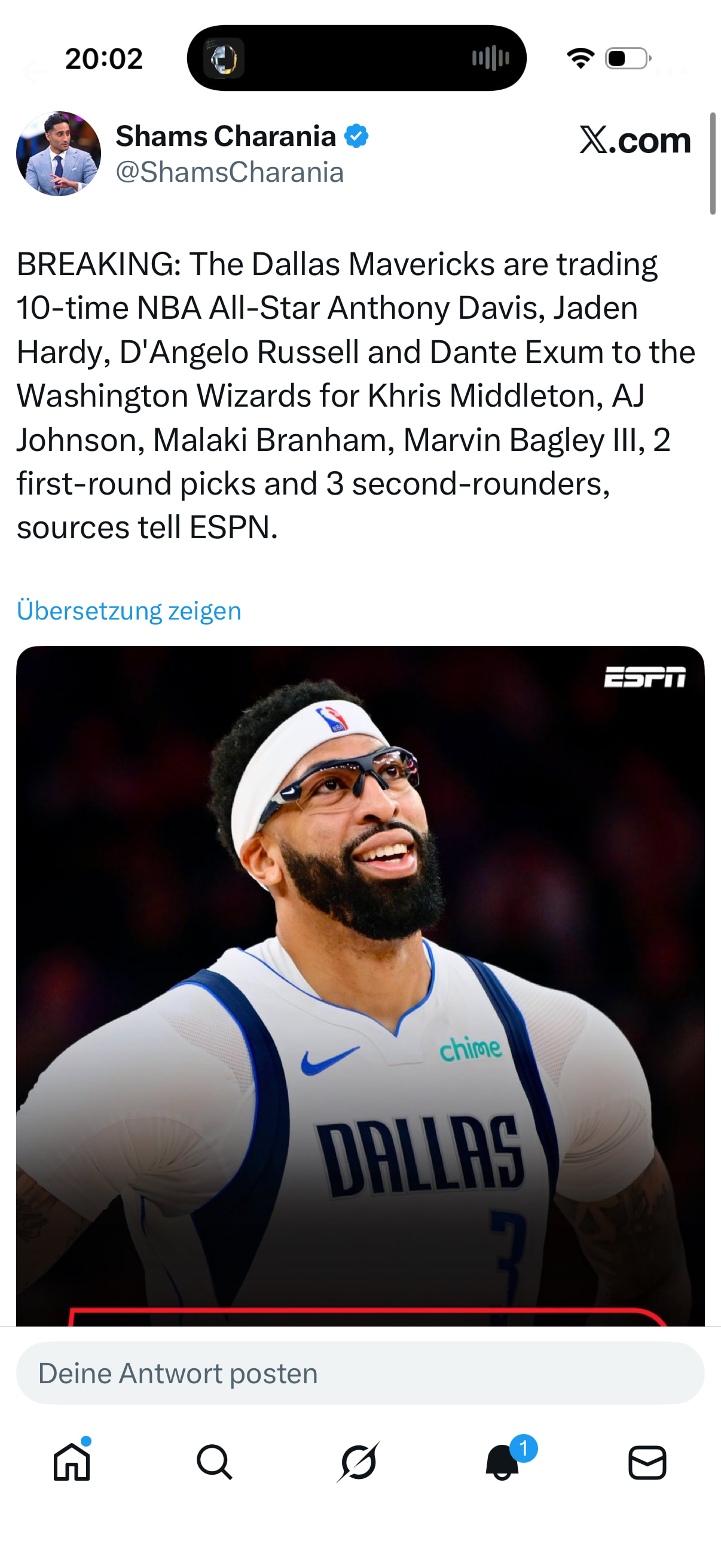
Task: Open the @ShamsCharania handle
Action: click(230, 172)
